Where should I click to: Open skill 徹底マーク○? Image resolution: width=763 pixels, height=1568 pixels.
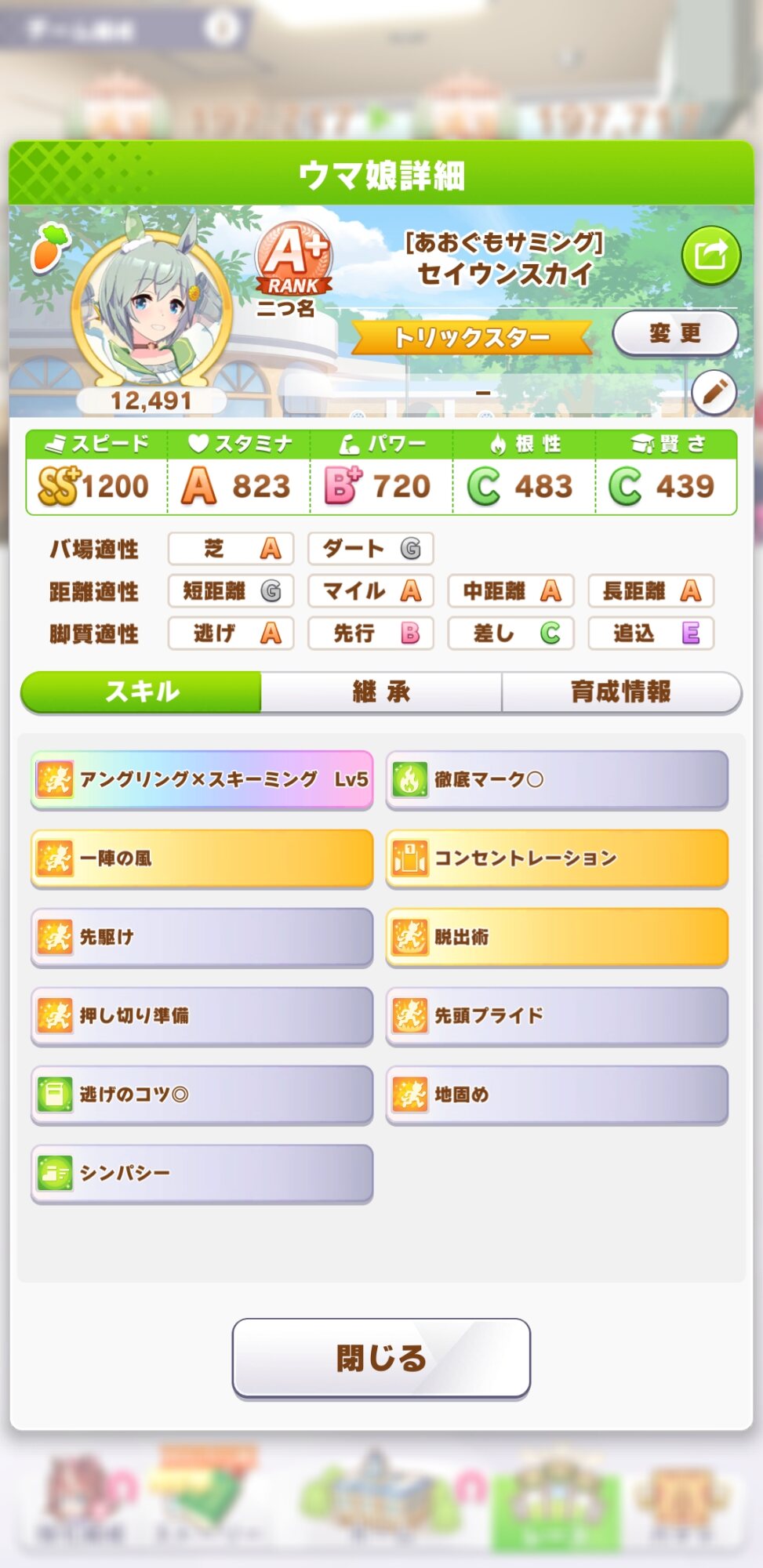(x=557, y=779)
